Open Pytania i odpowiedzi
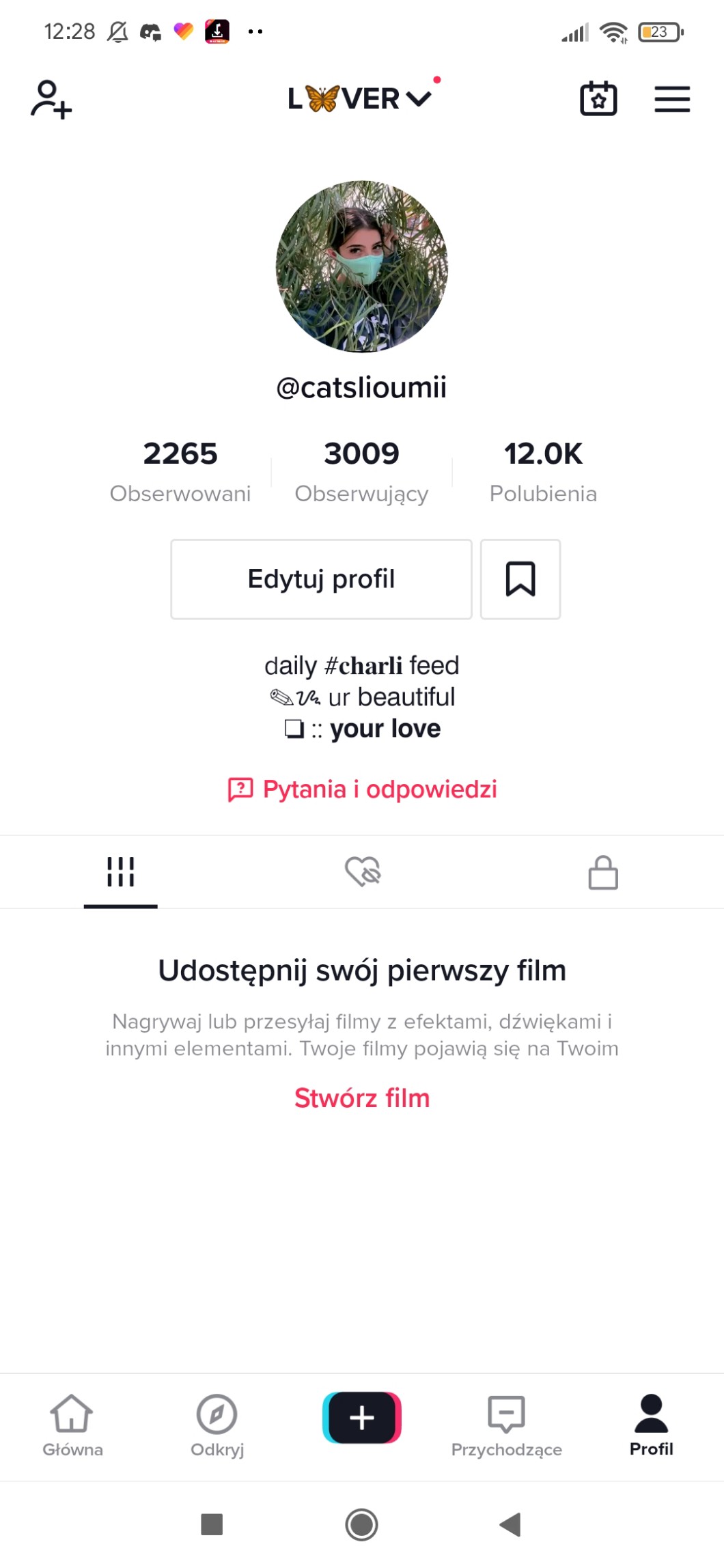The height and width of the screenshot is (1568, 724). (x=362, y=789)
